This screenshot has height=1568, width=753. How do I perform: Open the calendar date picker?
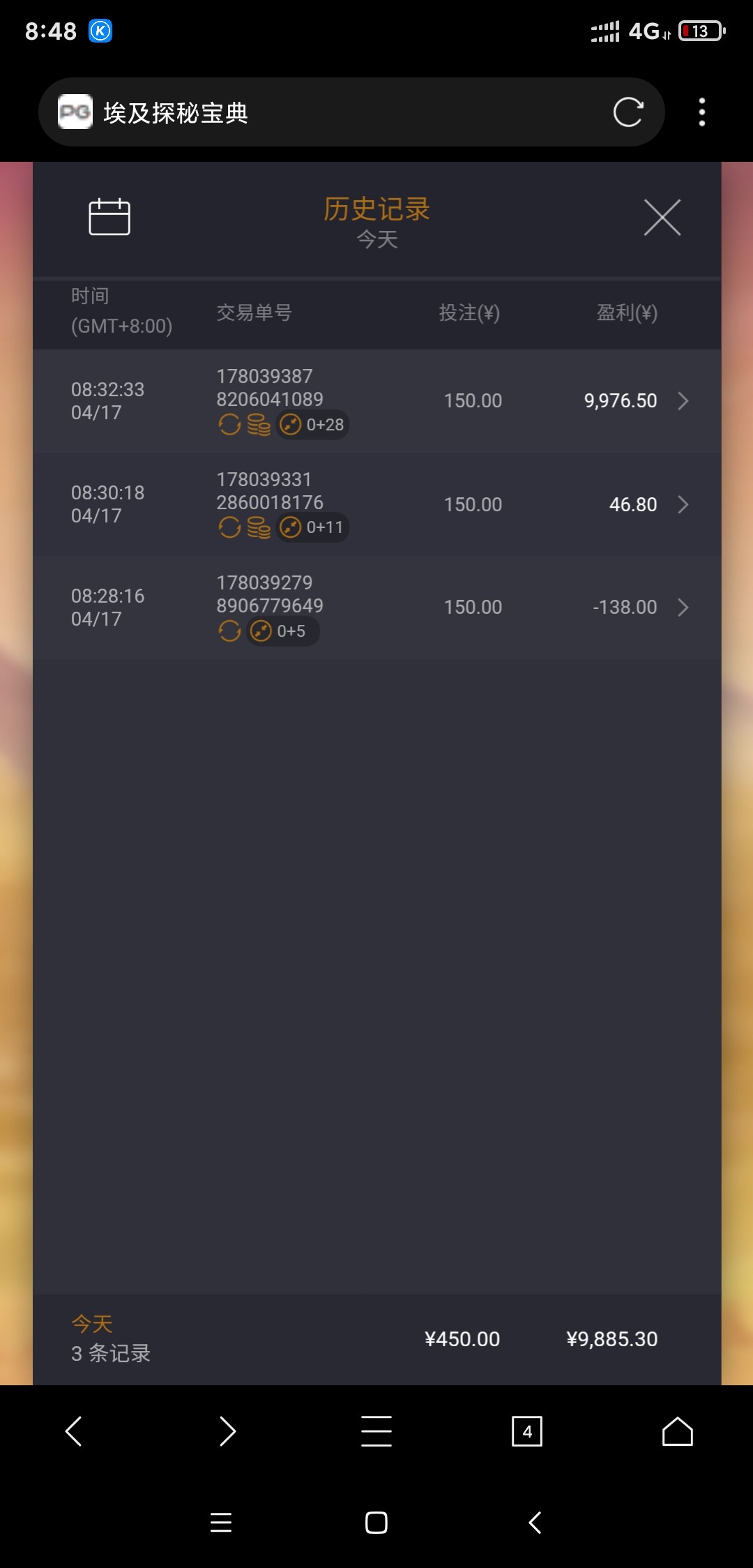(109, 217)
